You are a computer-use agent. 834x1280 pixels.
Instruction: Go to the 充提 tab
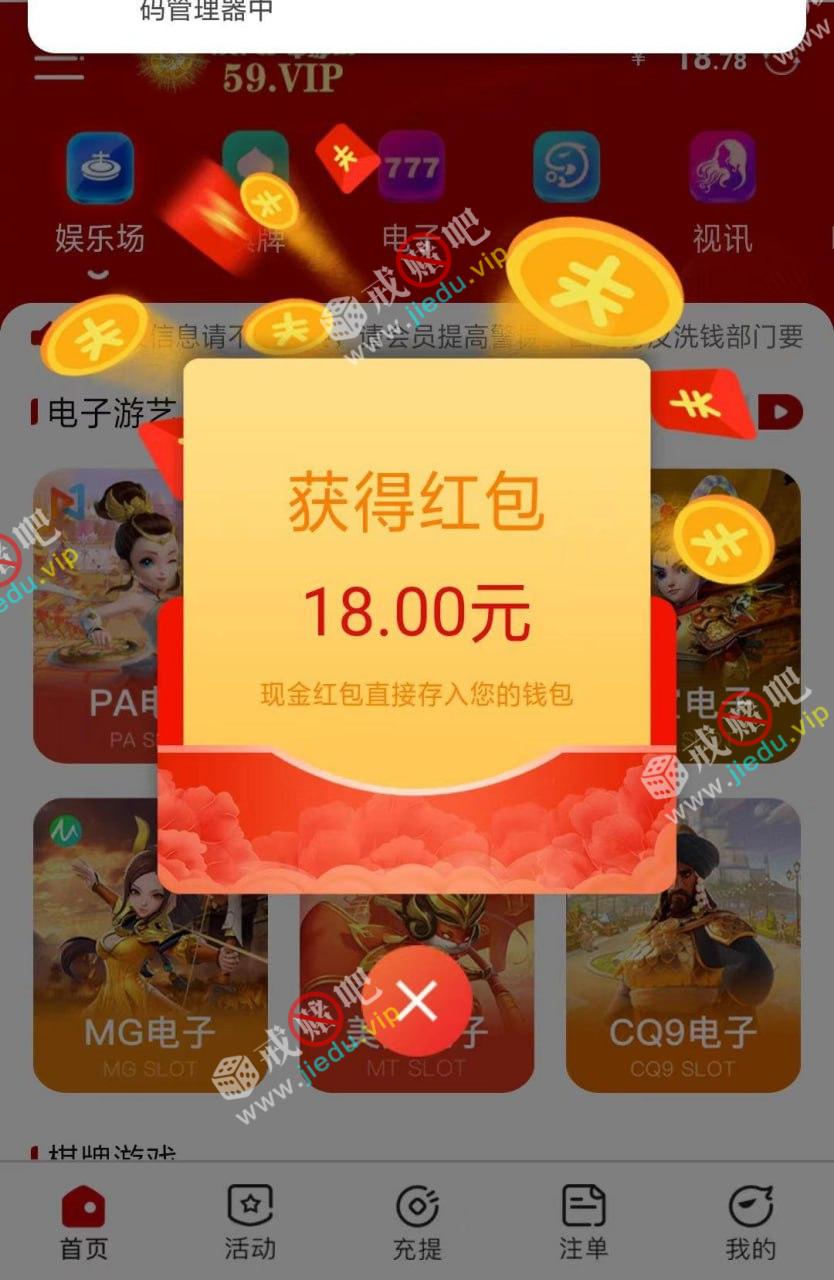(417, 1222)
